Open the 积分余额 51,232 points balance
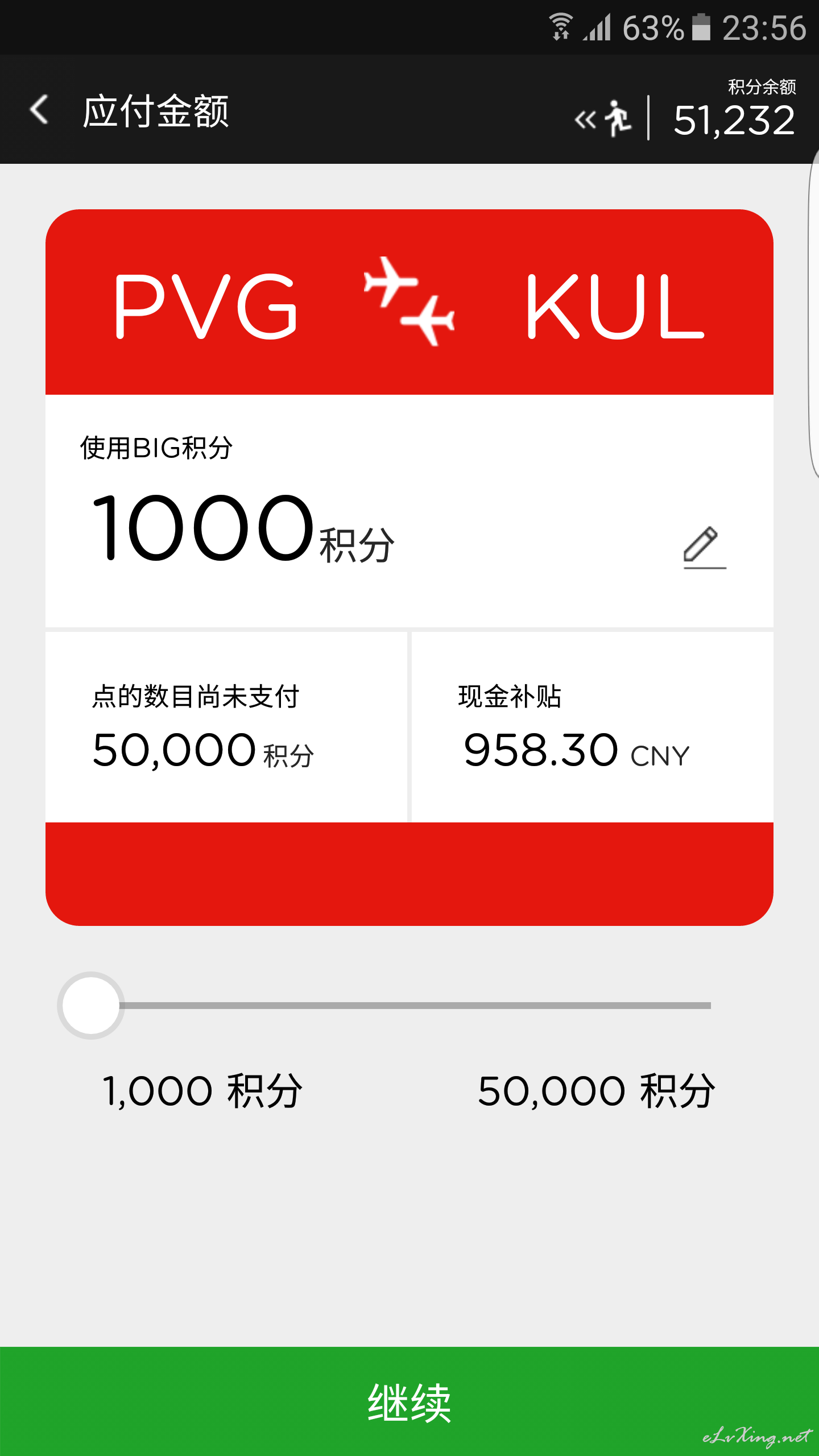Screen dimensions: 819x1456 click(x=734, y=110)
